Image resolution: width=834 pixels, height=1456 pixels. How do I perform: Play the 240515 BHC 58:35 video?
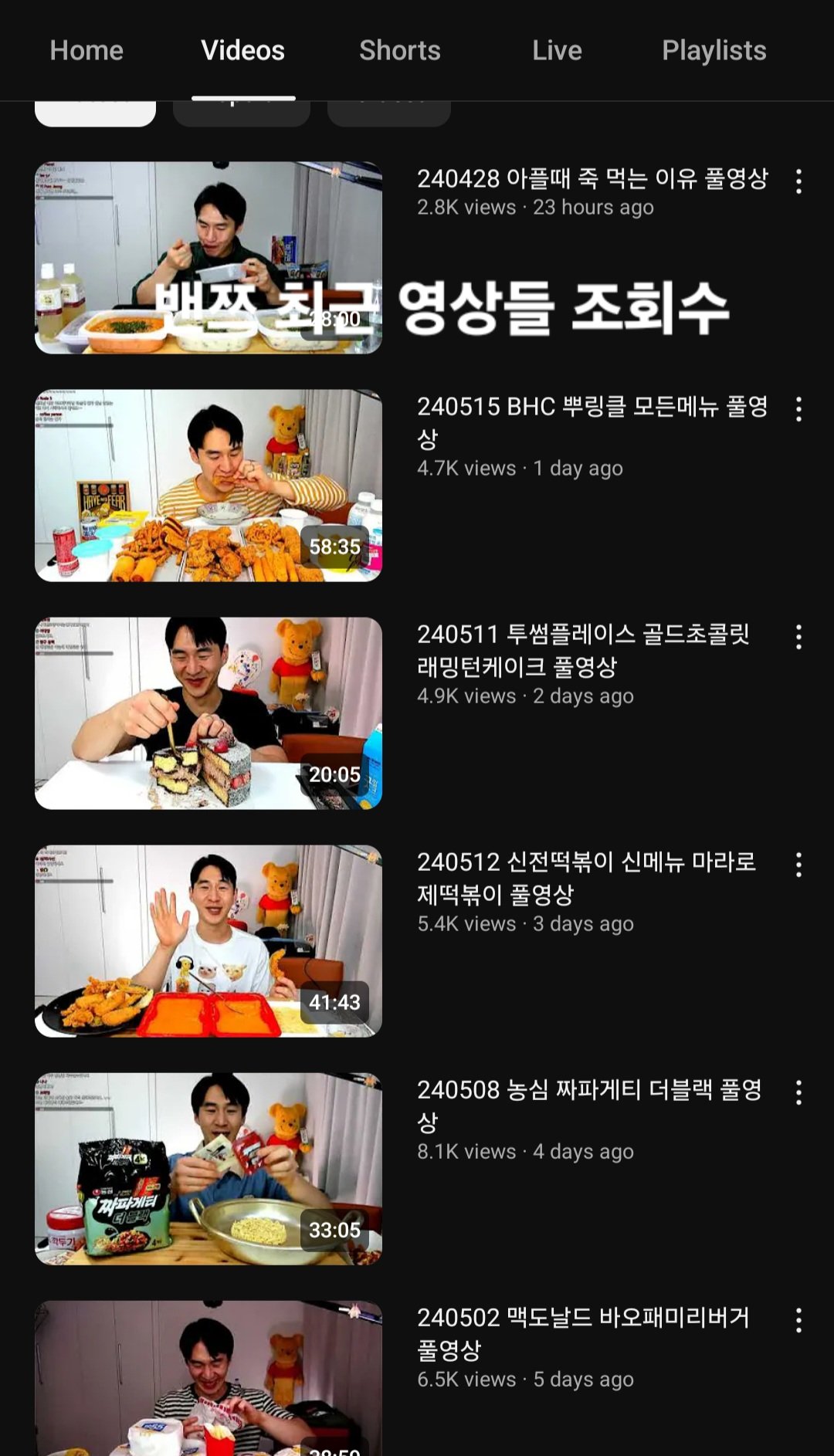(x=208, y=485)
